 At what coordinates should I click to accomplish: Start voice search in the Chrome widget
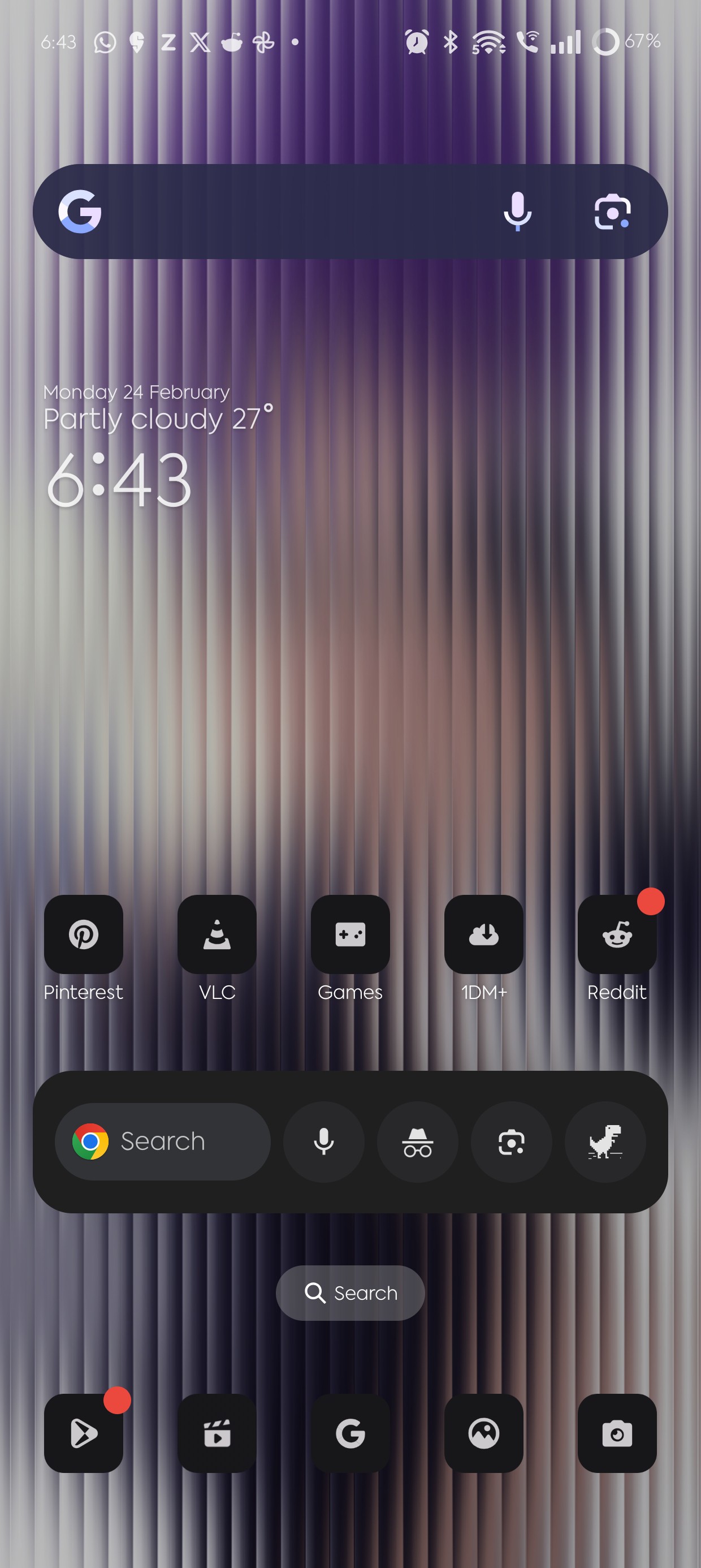tap(324, 1141)
